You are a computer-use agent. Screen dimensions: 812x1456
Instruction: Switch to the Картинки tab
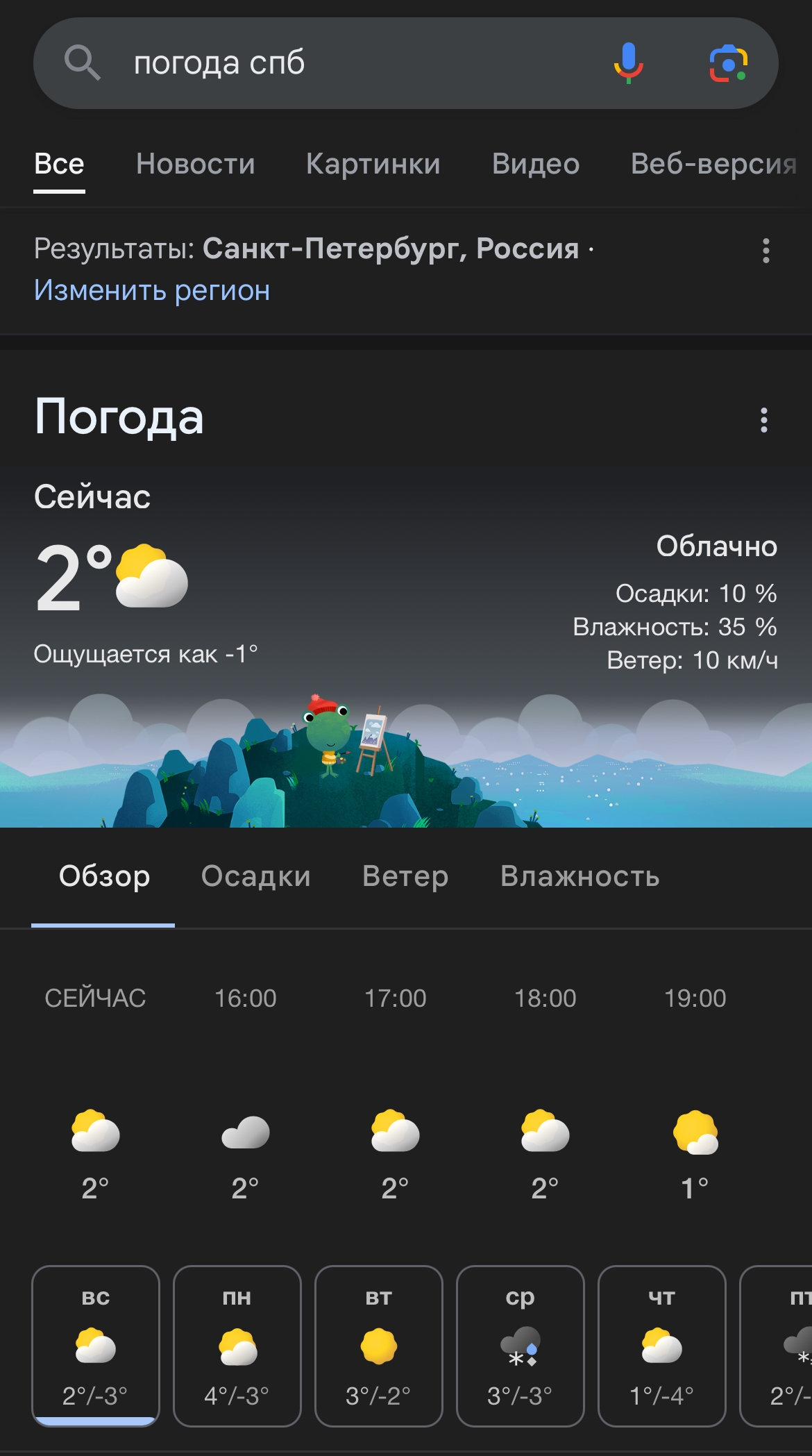(x=373, y=165)
